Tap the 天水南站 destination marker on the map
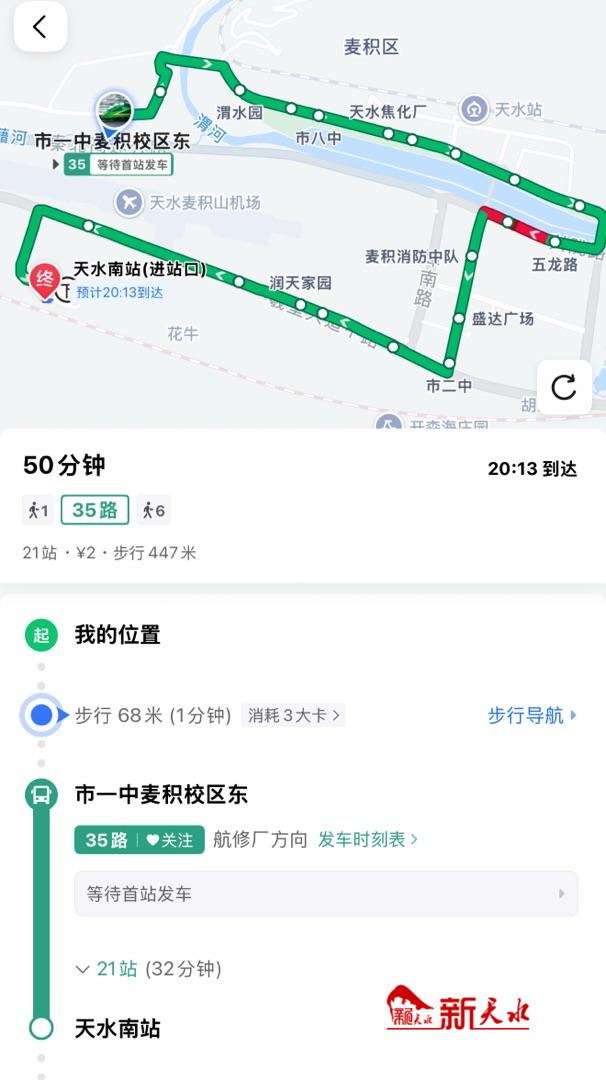The height and width of the screenshot is (1080, 606). [45, 280]
